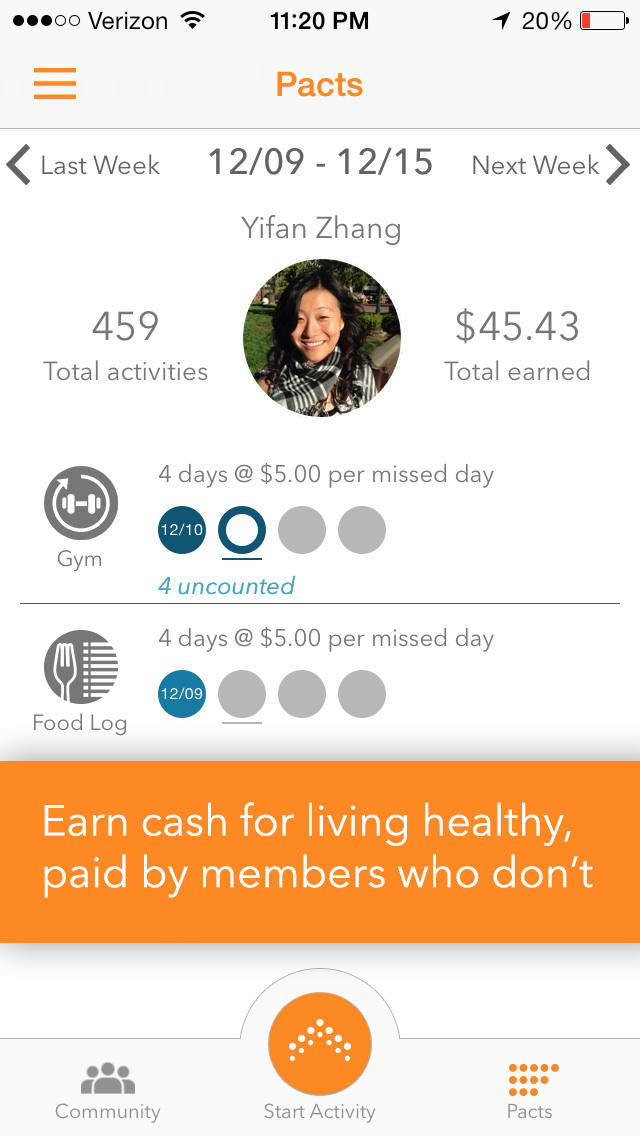Go to Last Week

tap(83, 165)
